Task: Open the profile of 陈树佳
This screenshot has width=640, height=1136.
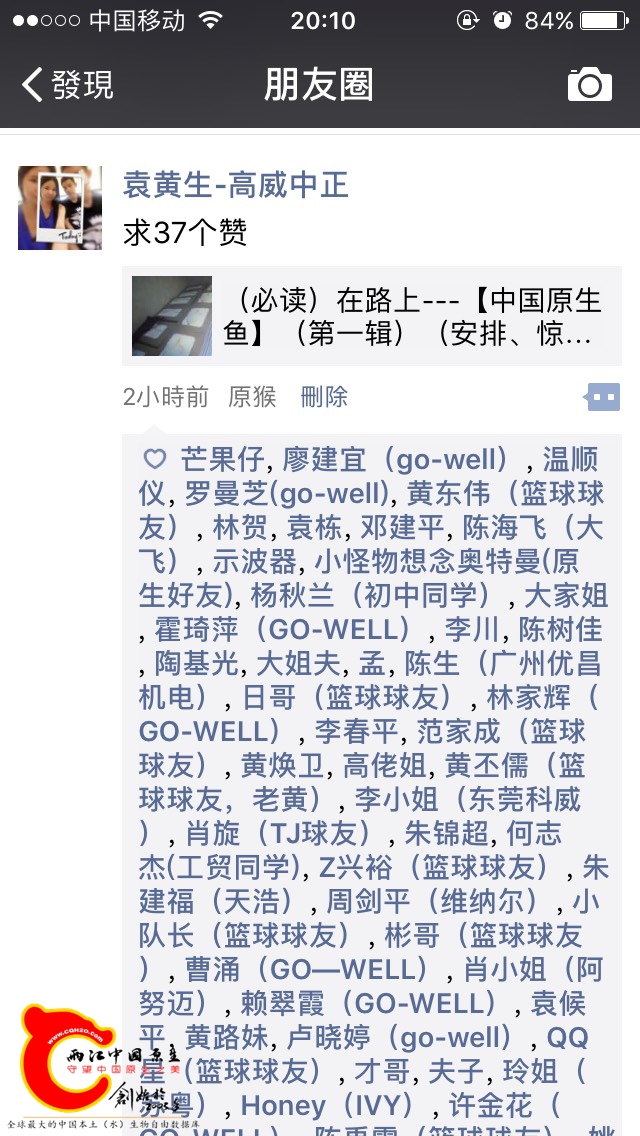Action: [560, 630]
